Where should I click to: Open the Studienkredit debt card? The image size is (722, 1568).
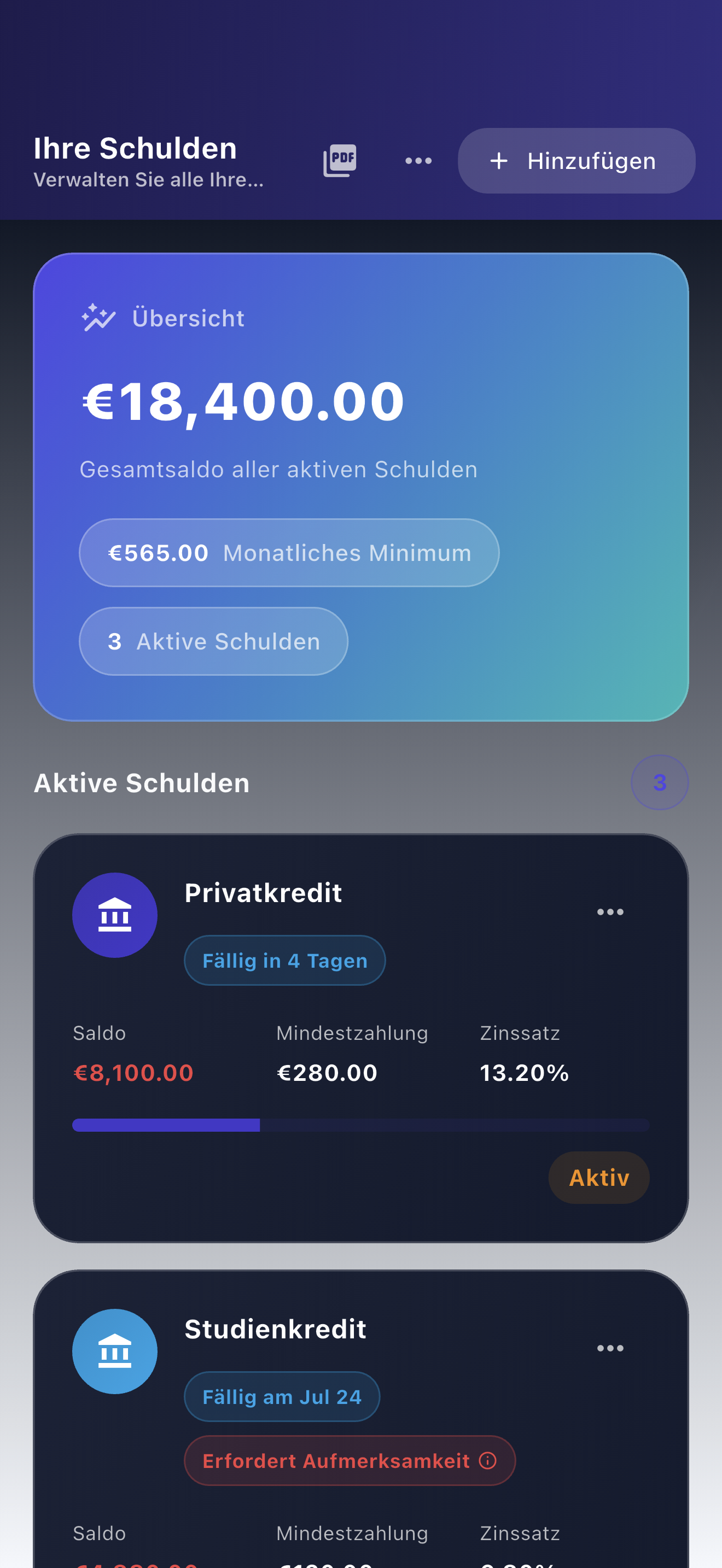361,1419
